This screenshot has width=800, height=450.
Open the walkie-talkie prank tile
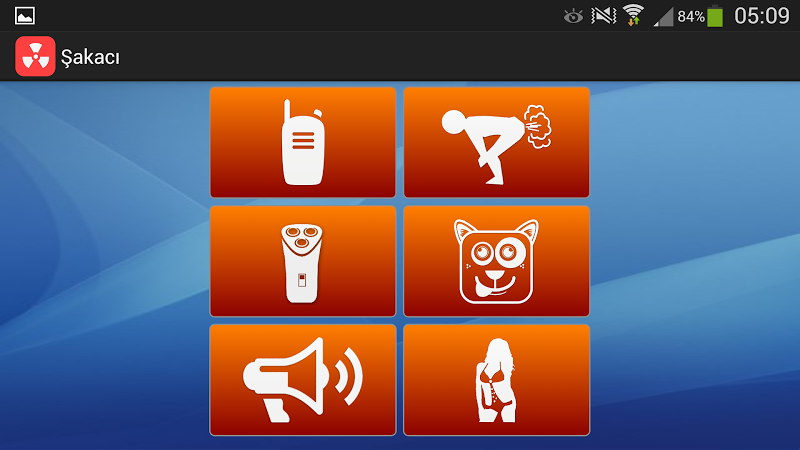click(x=302, y=142)
